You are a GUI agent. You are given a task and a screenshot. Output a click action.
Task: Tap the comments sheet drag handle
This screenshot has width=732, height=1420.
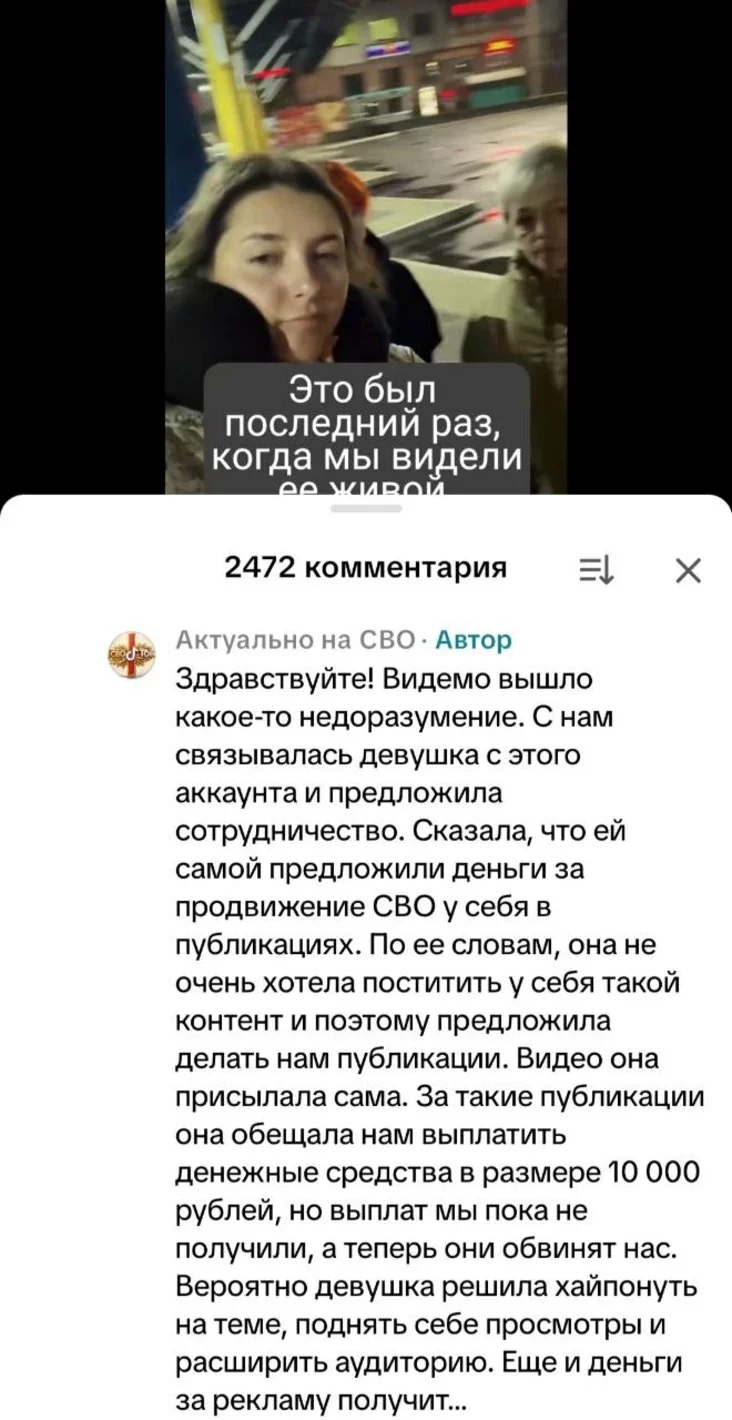pyautogui.click(x=366, y=508)
